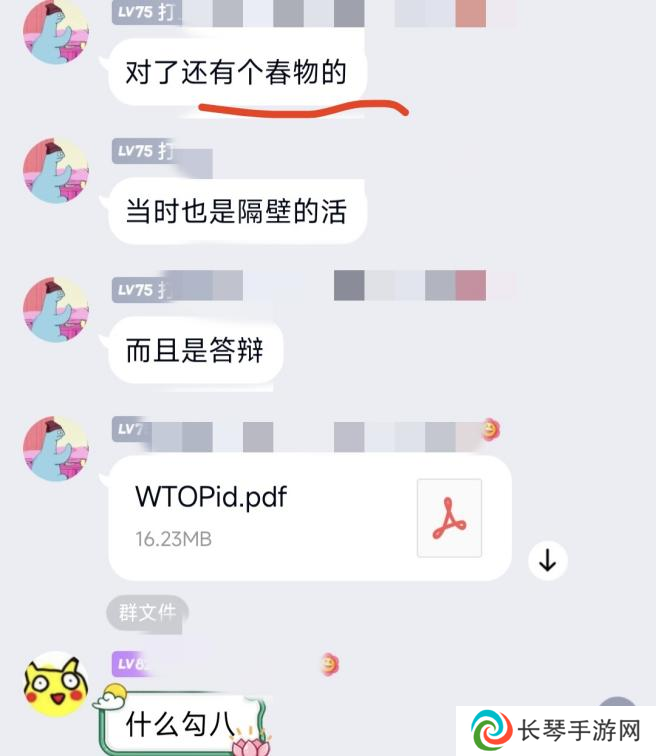Image resolution: width=656 pixels, height=756 pixels.
Task: Tap the dinosaur avatar beside 而且是答辩
Action: point(56,311)
